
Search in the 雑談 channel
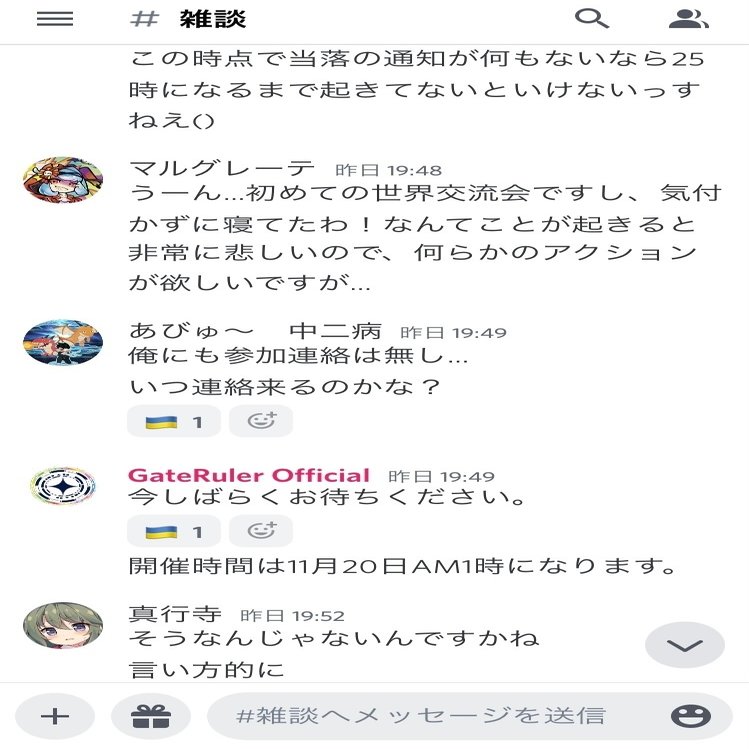[592, 19]
